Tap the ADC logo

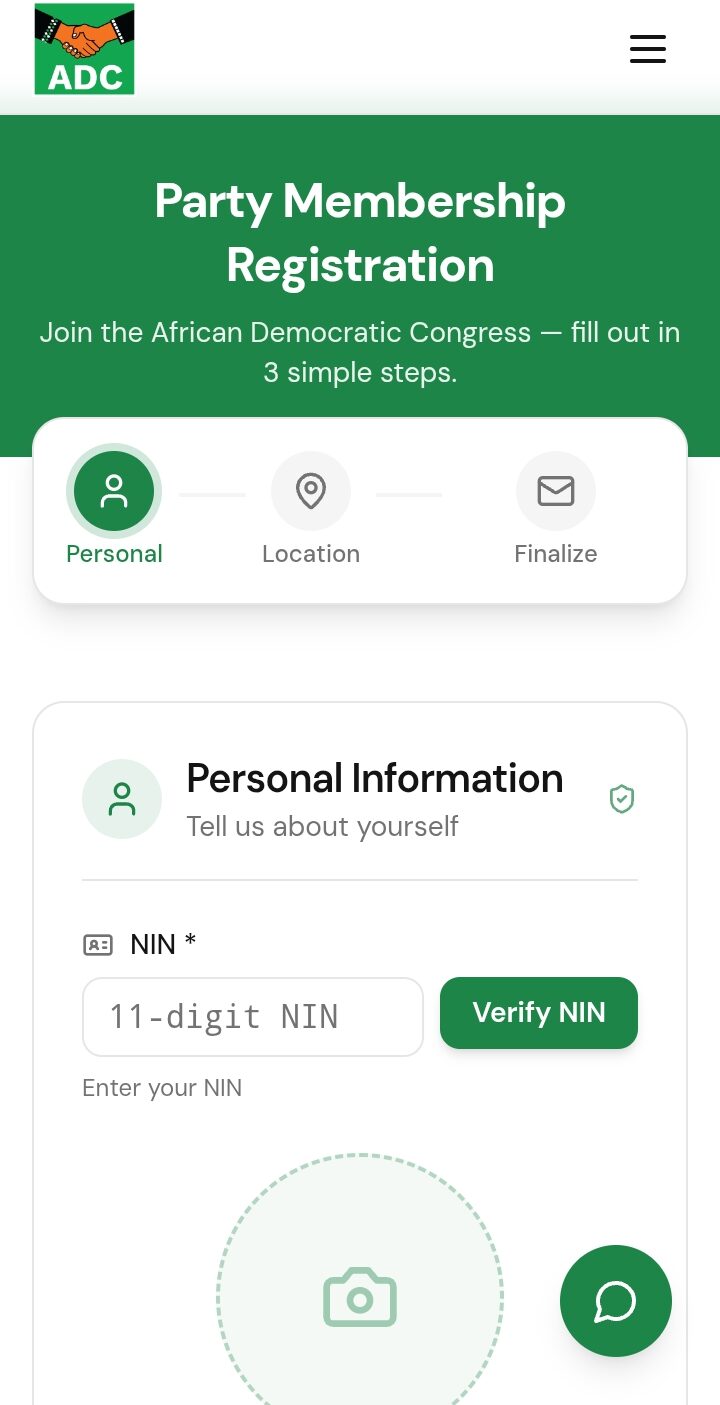point(85,50)
